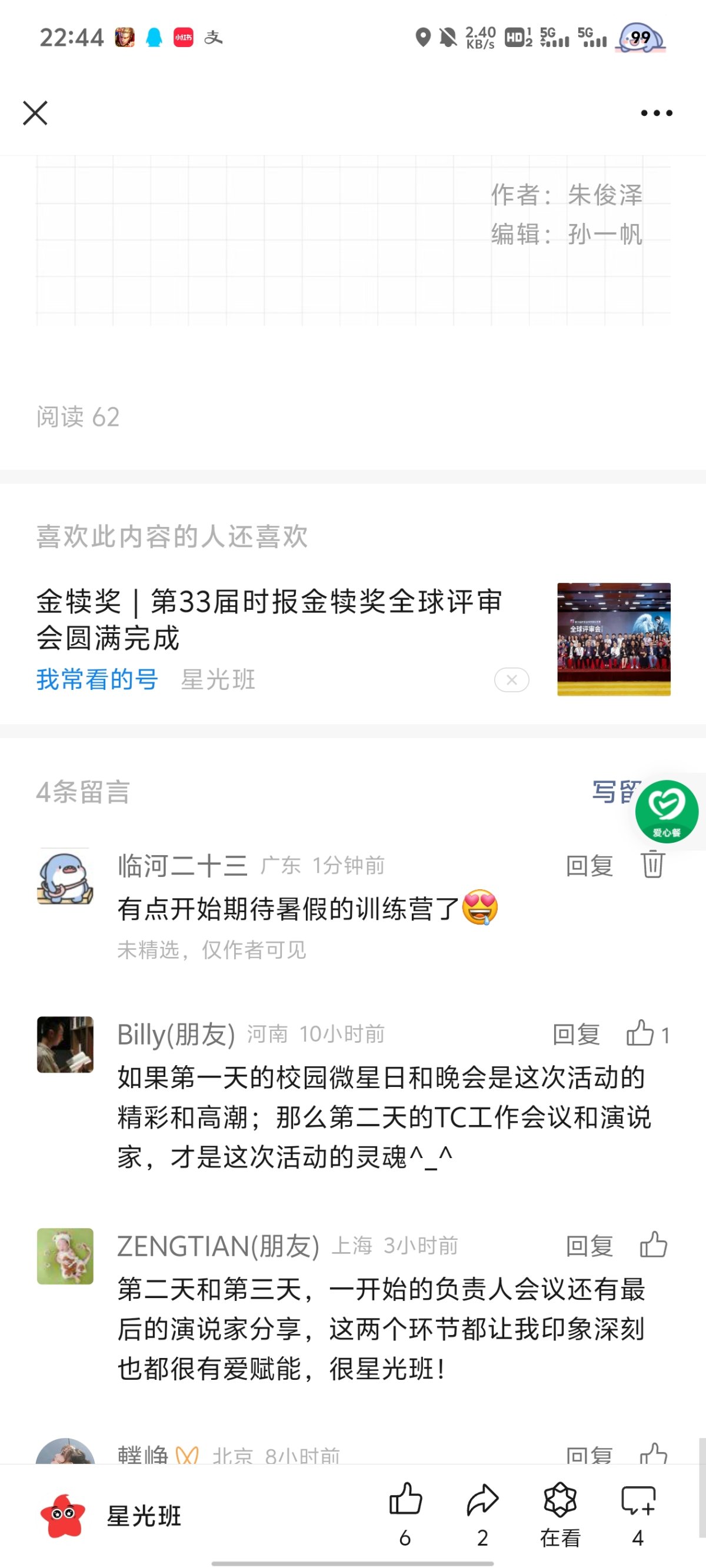Screen dimensions: 706x1568
Task: Reply to ZENGTIAN's comment
Action: [x=589, y=1246]
